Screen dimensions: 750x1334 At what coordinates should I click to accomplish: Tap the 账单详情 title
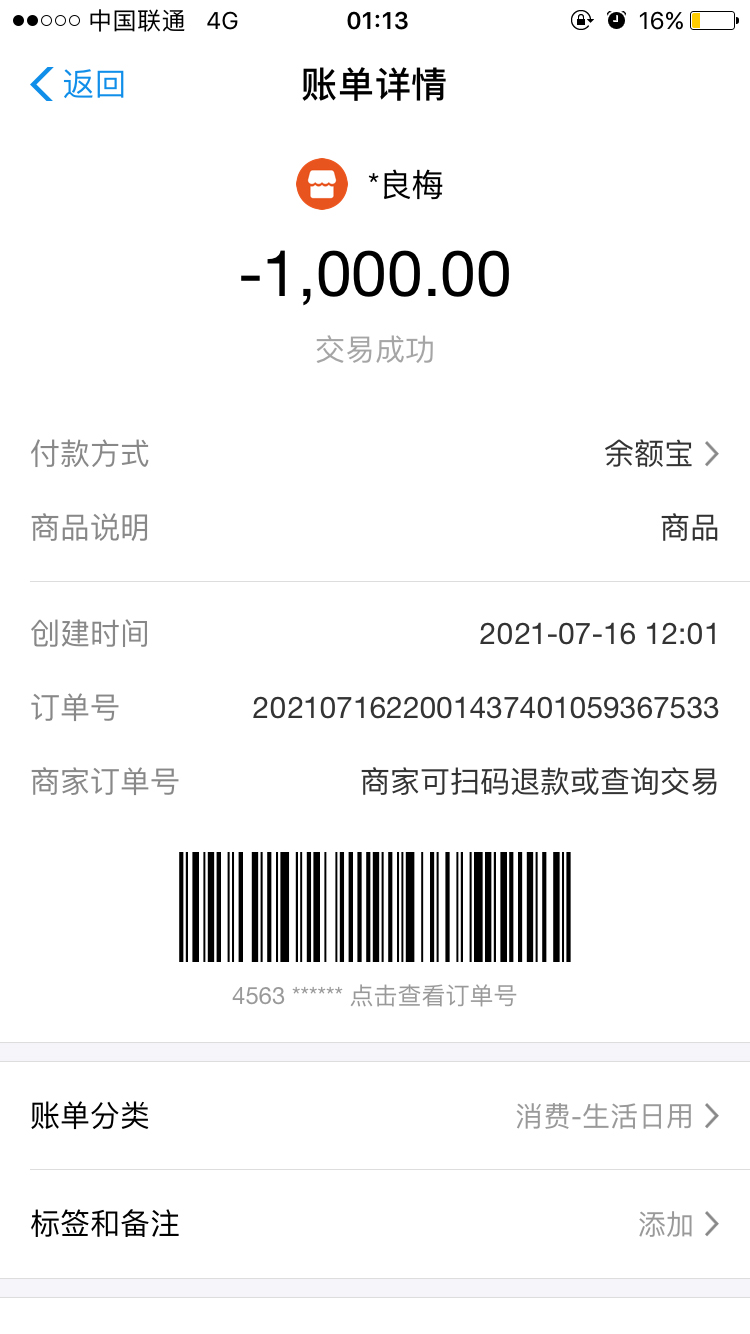click(x=375, y=86)
